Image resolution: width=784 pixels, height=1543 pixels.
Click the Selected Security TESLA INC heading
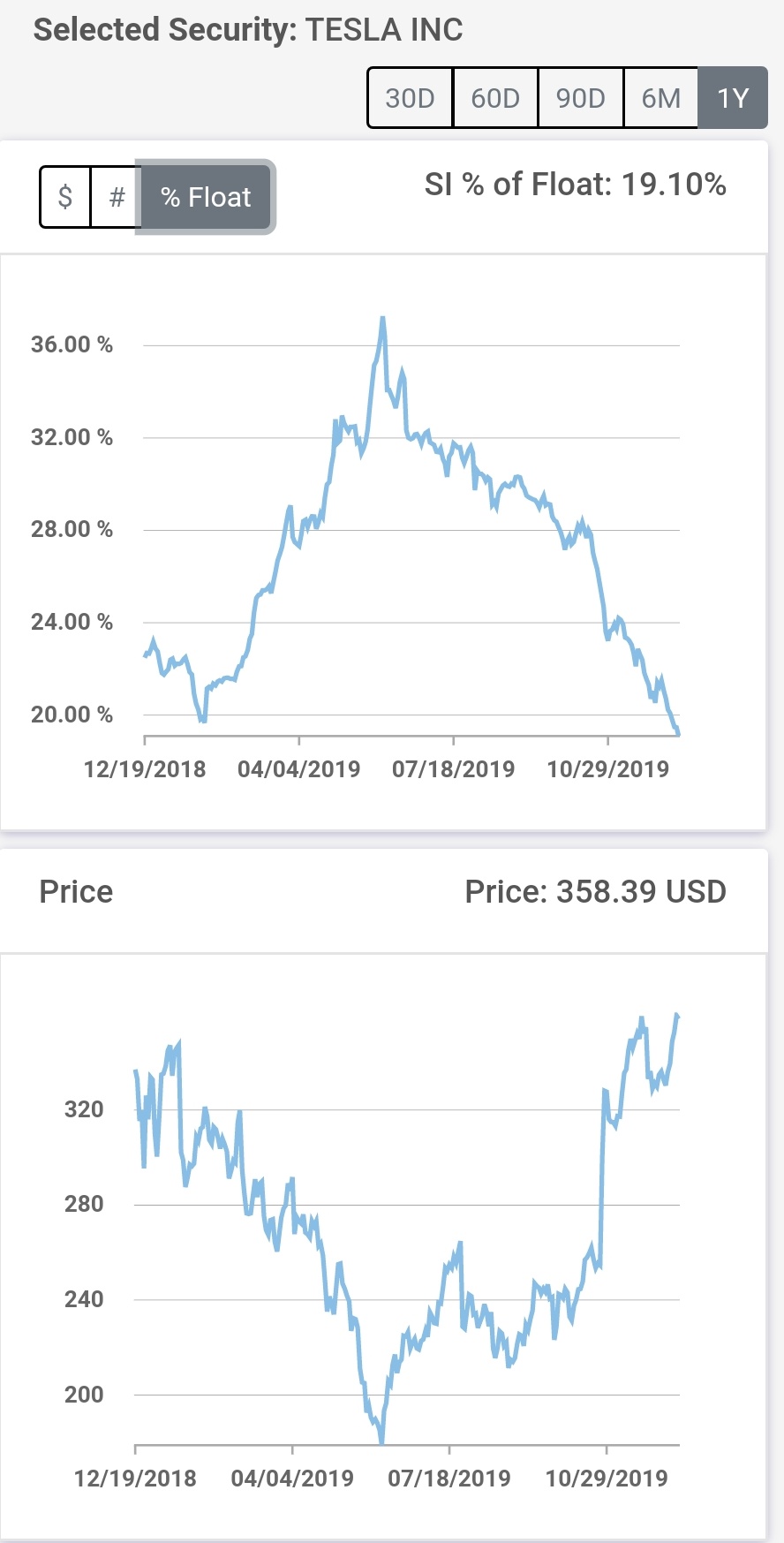coord(248,29)
